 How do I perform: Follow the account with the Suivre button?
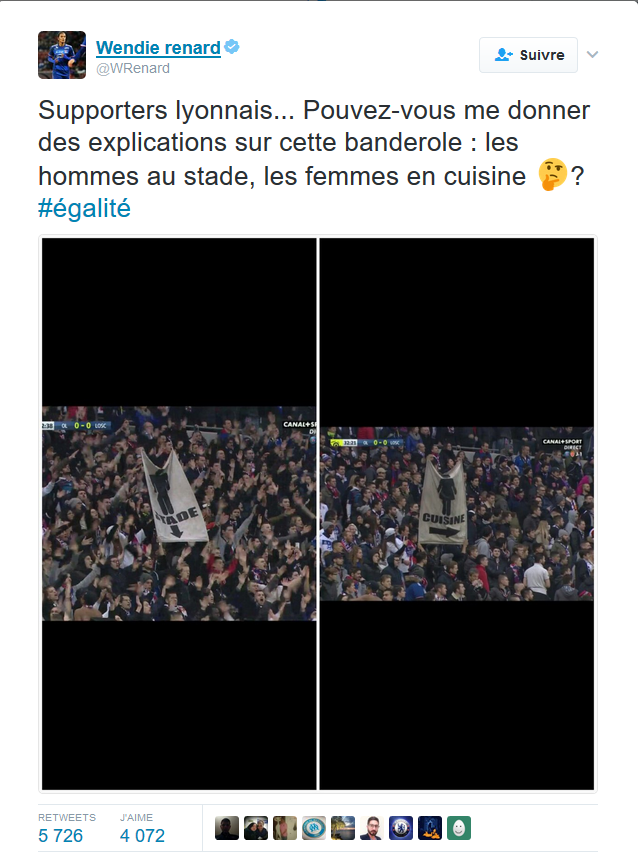(x=528, y=55)
